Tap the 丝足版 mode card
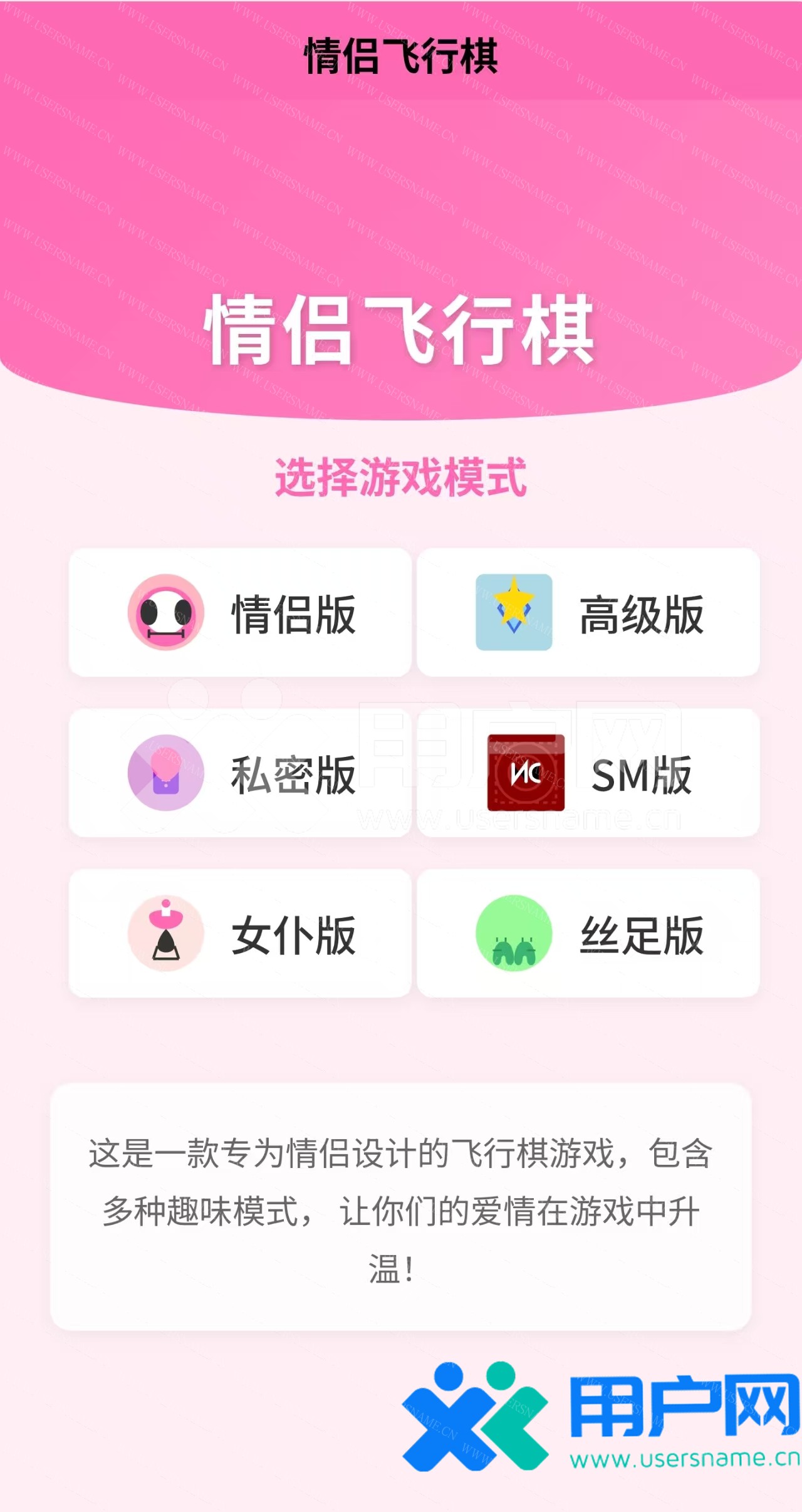Viewport: 802px width, 1512px height. click(588, 934)
